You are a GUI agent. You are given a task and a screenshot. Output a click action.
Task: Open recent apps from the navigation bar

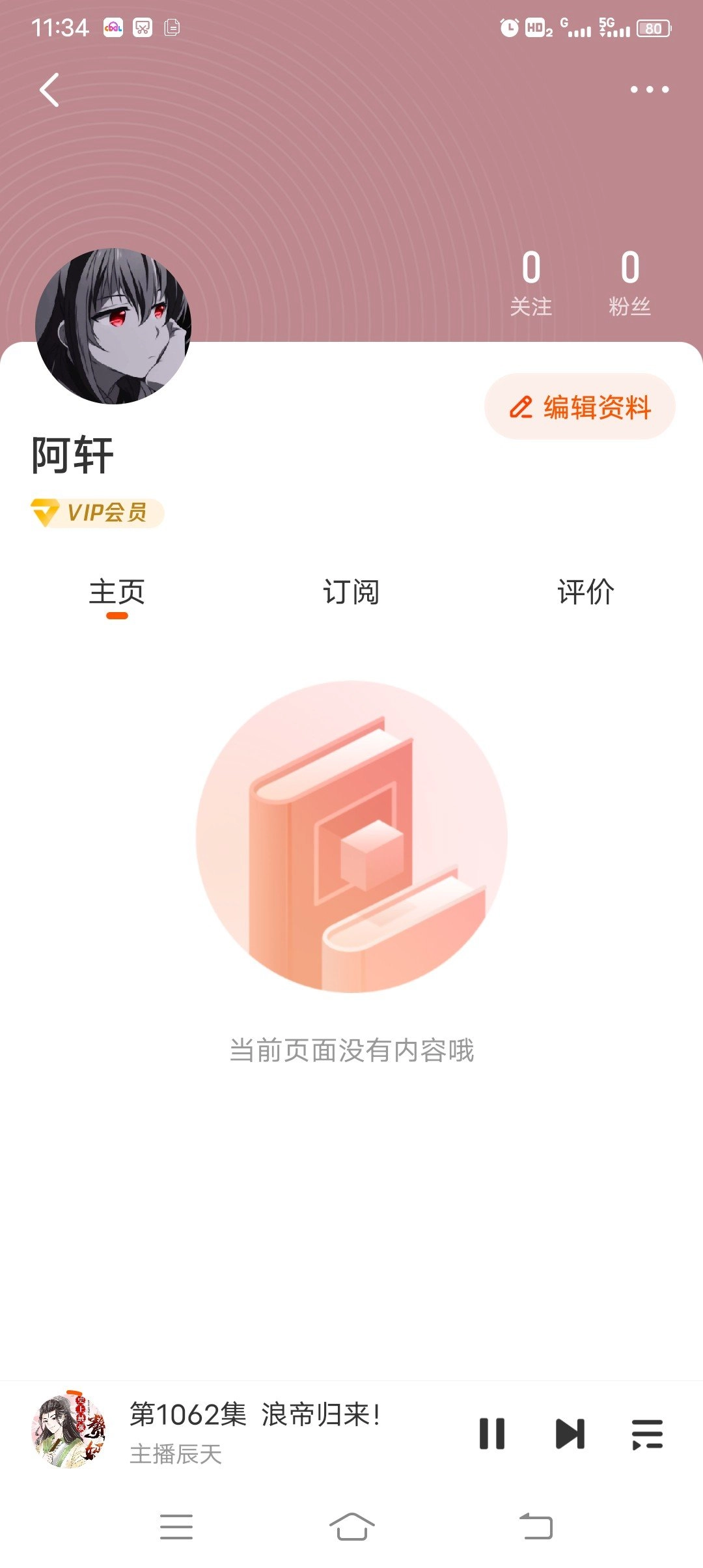pyautogui.click(x=176, y=1526)
